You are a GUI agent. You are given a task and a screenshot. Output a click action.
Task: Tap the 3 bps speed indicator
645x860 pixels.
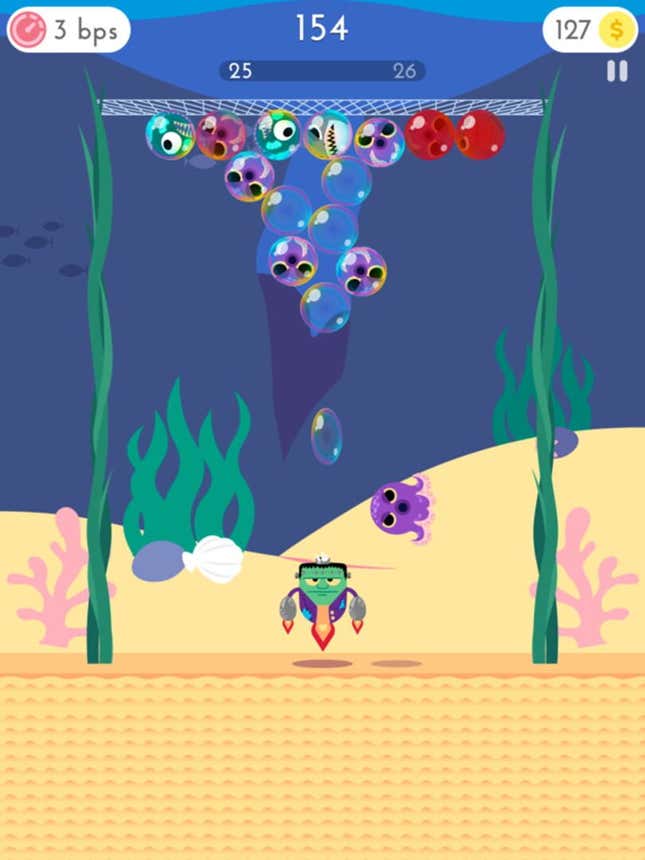point(68,30)
